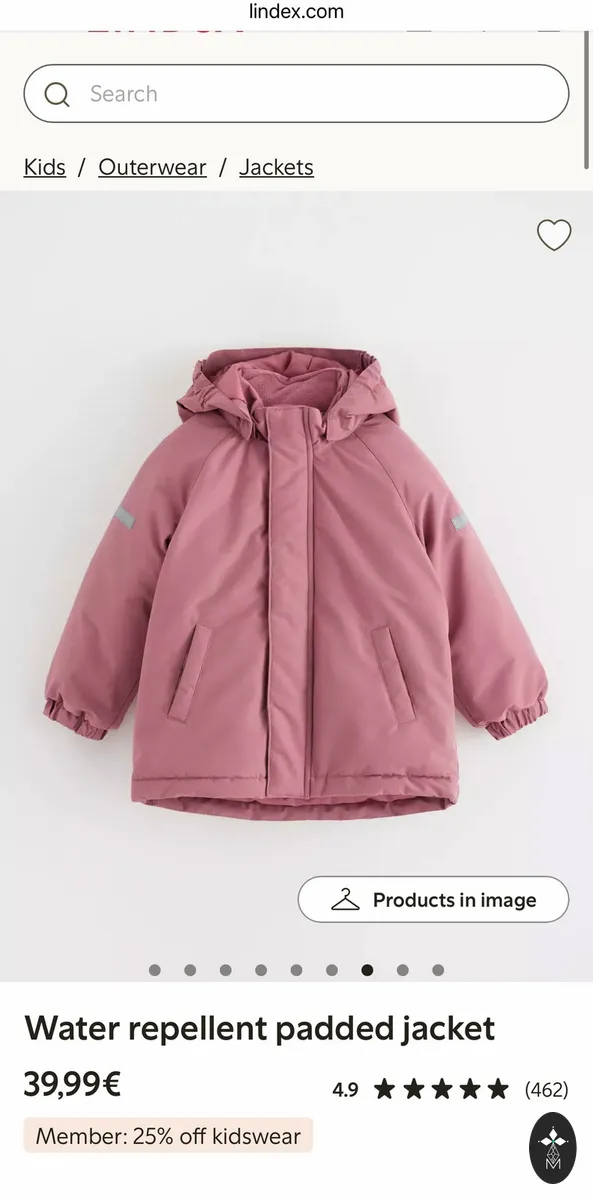
Task: Select the last image indicator dot
Action: click(x=438, y=970)
